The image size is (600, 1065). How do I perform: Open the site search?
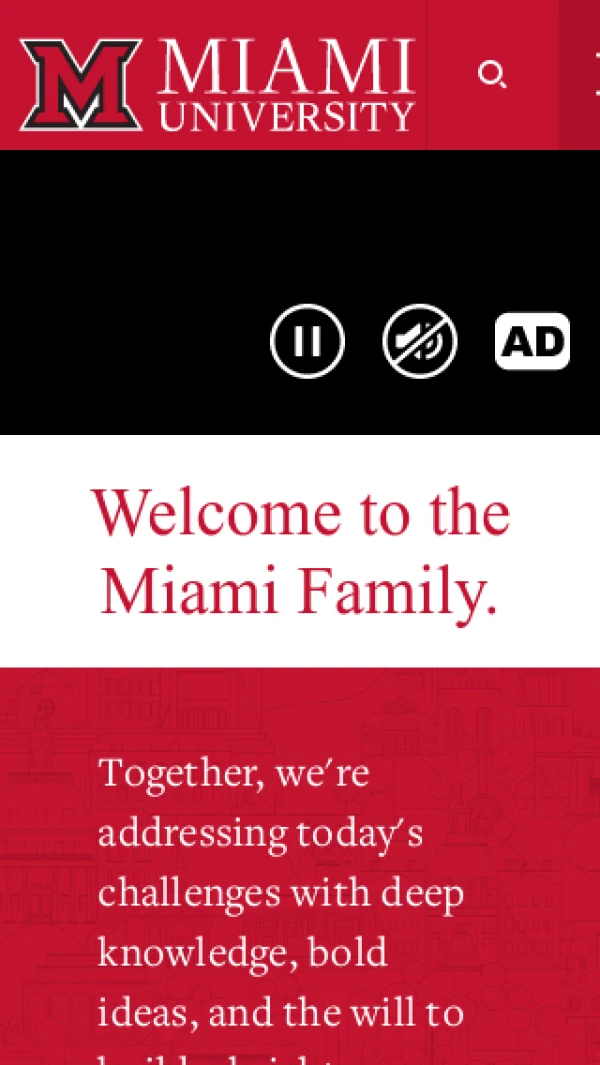(x=492, y=75)
